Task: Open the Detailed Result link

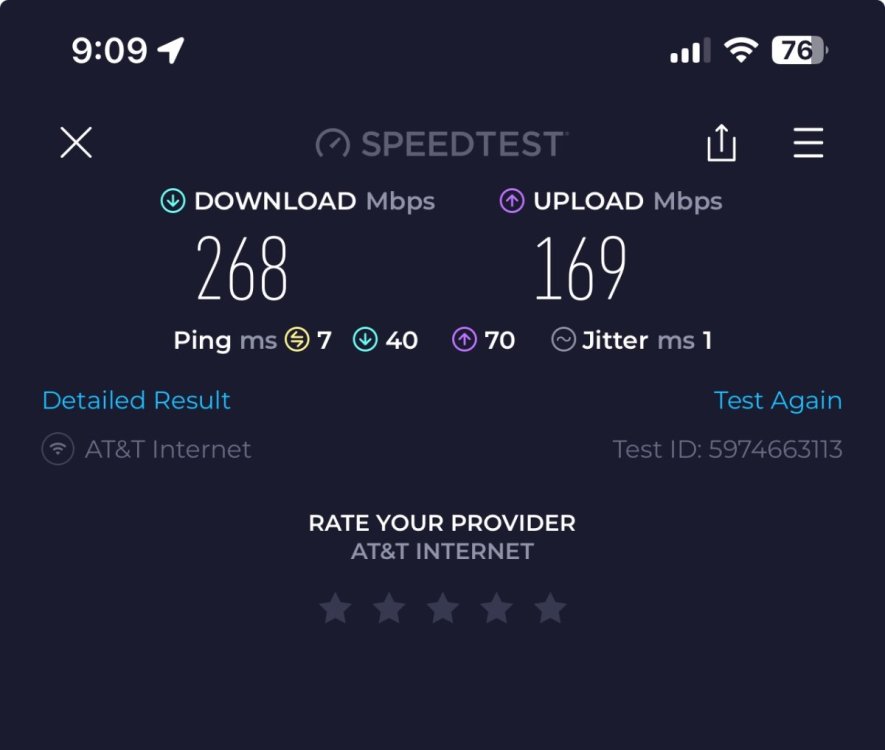Action: tap(136, 401)
